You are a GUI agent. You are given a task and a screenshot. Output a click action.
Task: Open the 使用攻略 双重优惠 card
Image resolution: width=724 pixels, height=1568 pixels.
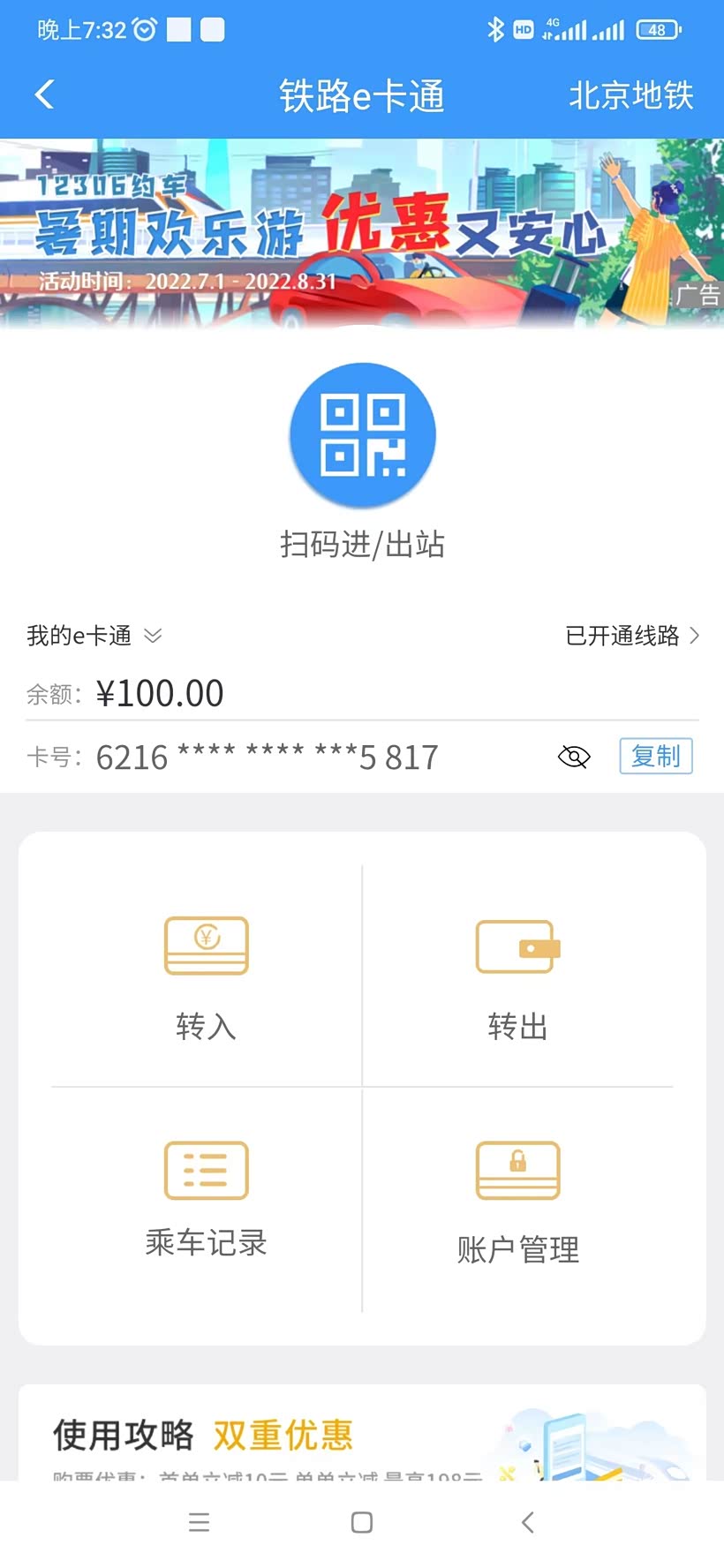(x=362, y=1435)
